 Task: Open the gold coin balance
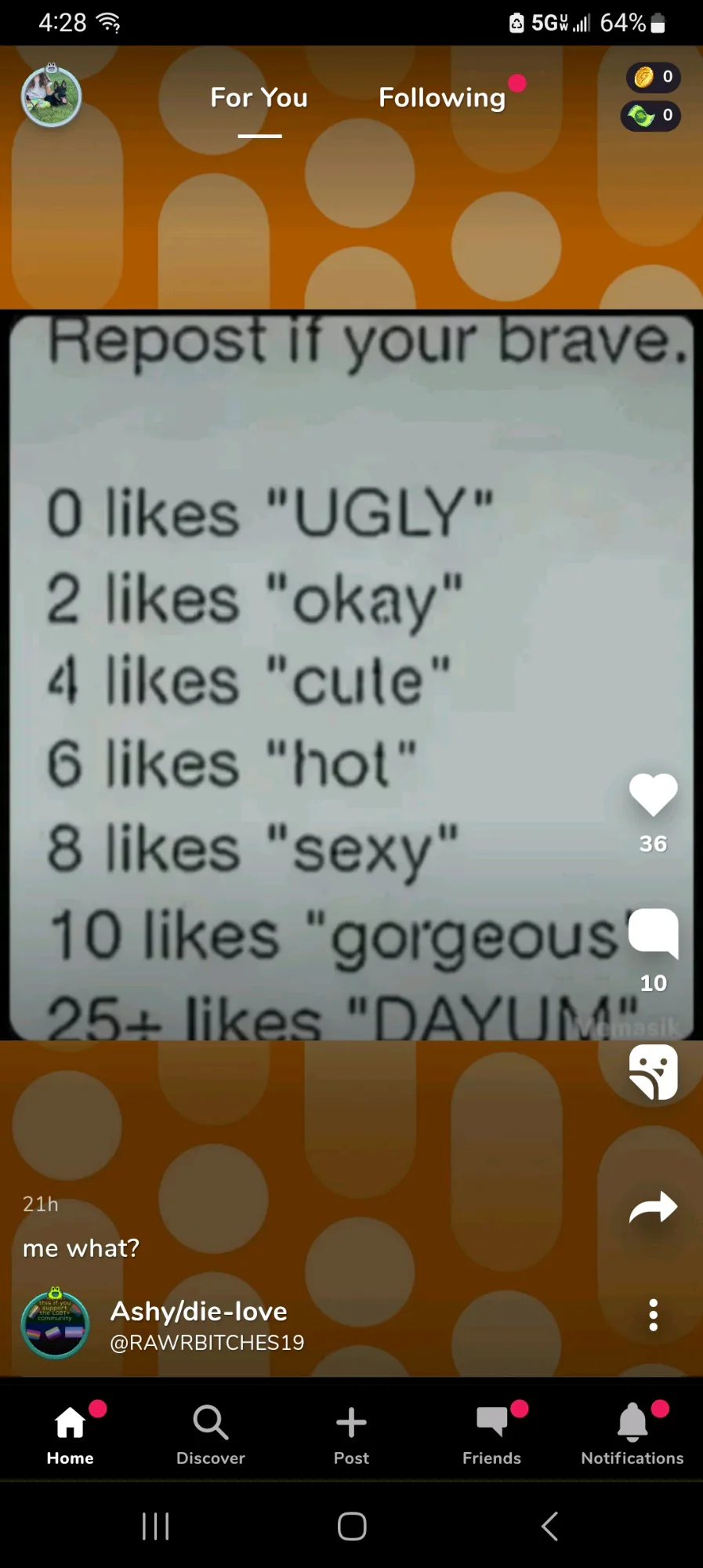[652, 77]
